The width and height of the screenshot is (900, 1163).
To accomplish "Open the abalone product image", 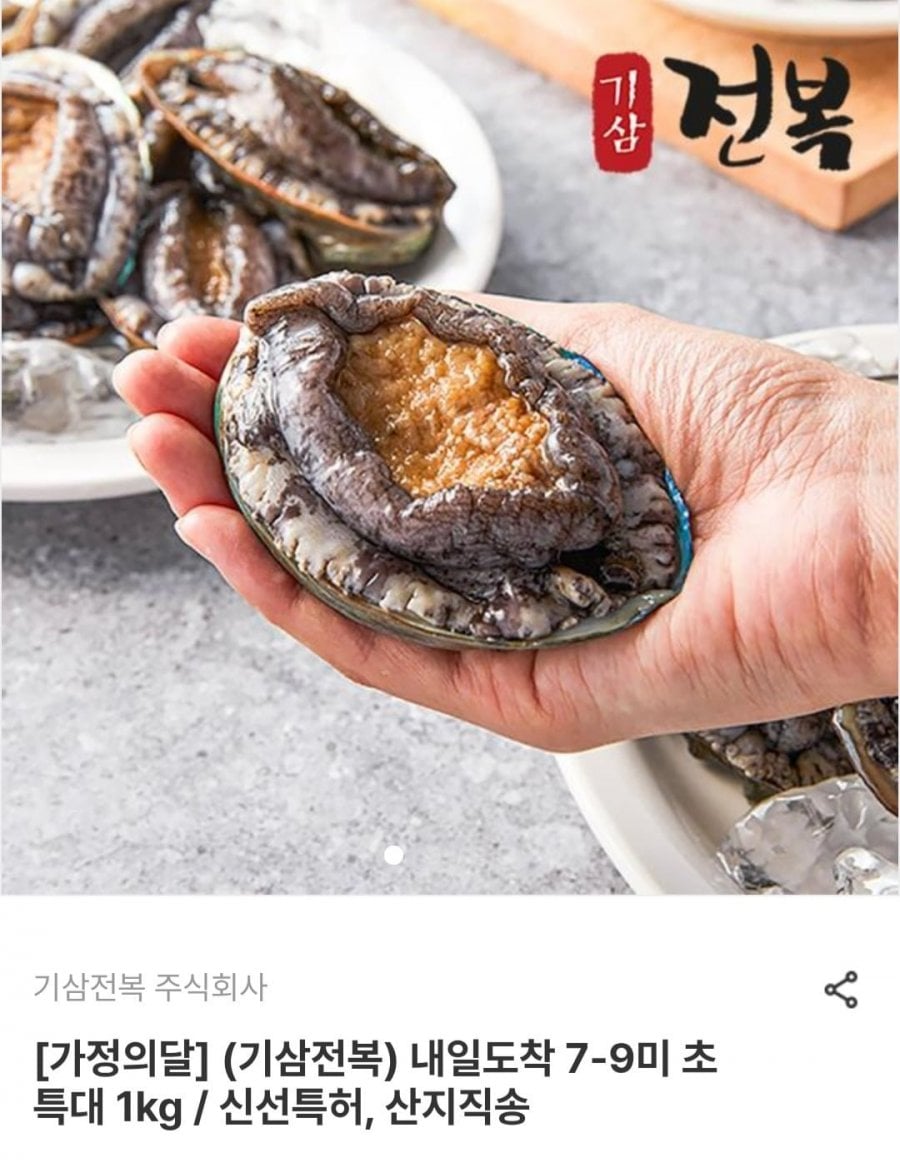I will tap(450, 450).
